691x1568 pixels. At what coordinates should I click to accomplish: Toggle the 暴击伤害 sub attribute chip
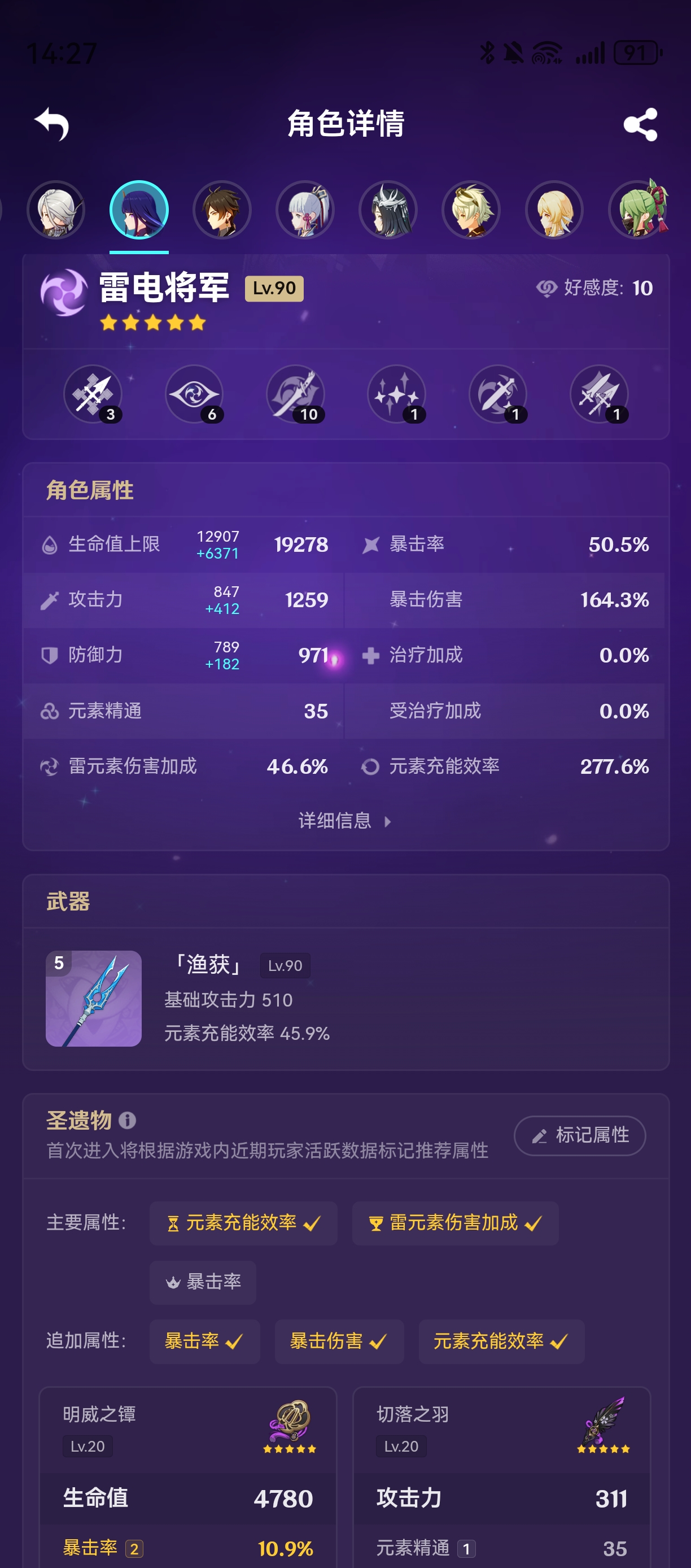[x=339, y=1341]
